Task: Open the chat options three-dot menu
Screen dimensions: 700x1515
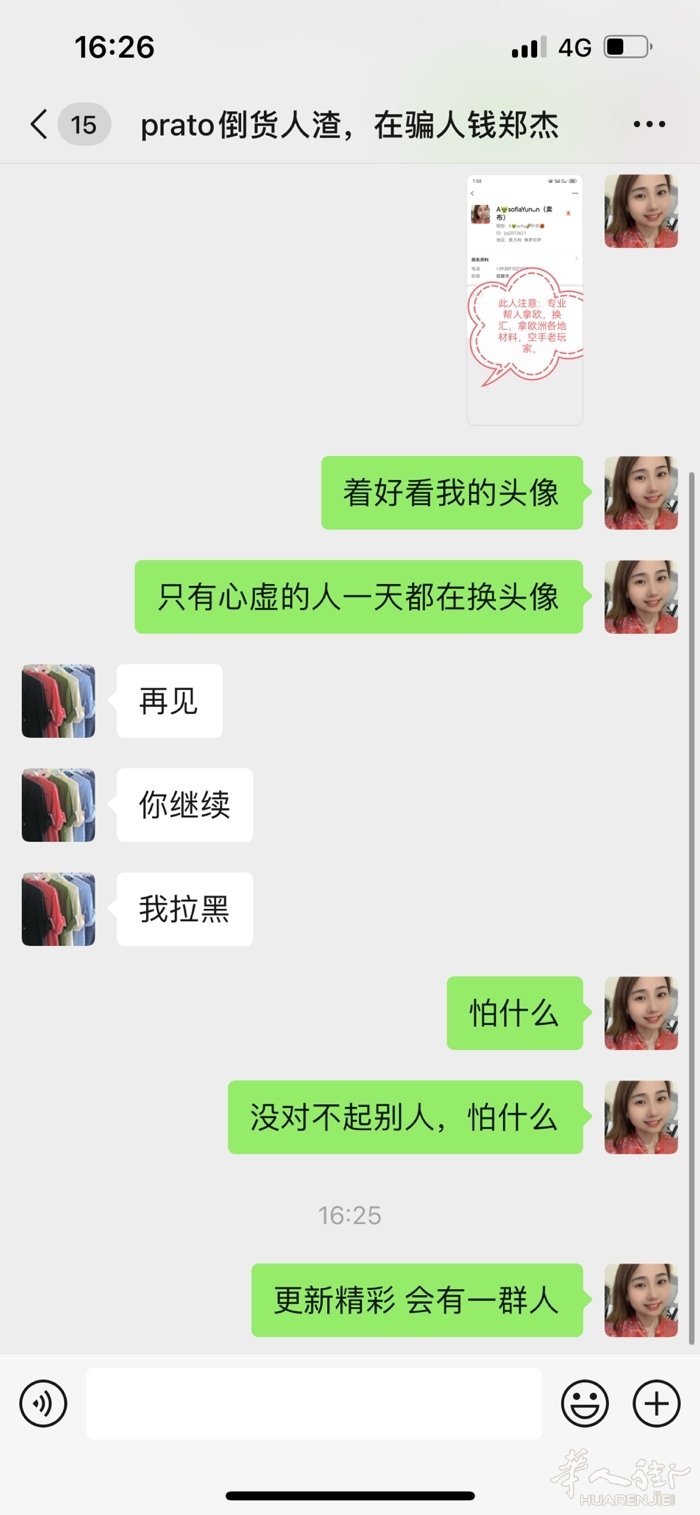Action: coord(649,125)
